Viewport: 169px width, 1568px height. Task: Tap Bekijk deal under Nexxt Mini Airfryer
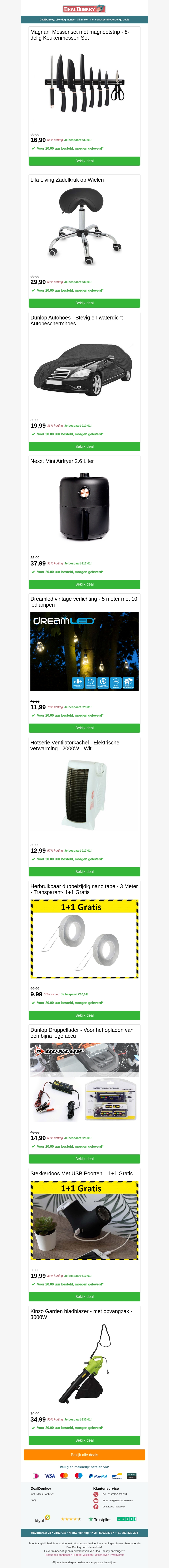pyautogui.click(x=84, y=584)
